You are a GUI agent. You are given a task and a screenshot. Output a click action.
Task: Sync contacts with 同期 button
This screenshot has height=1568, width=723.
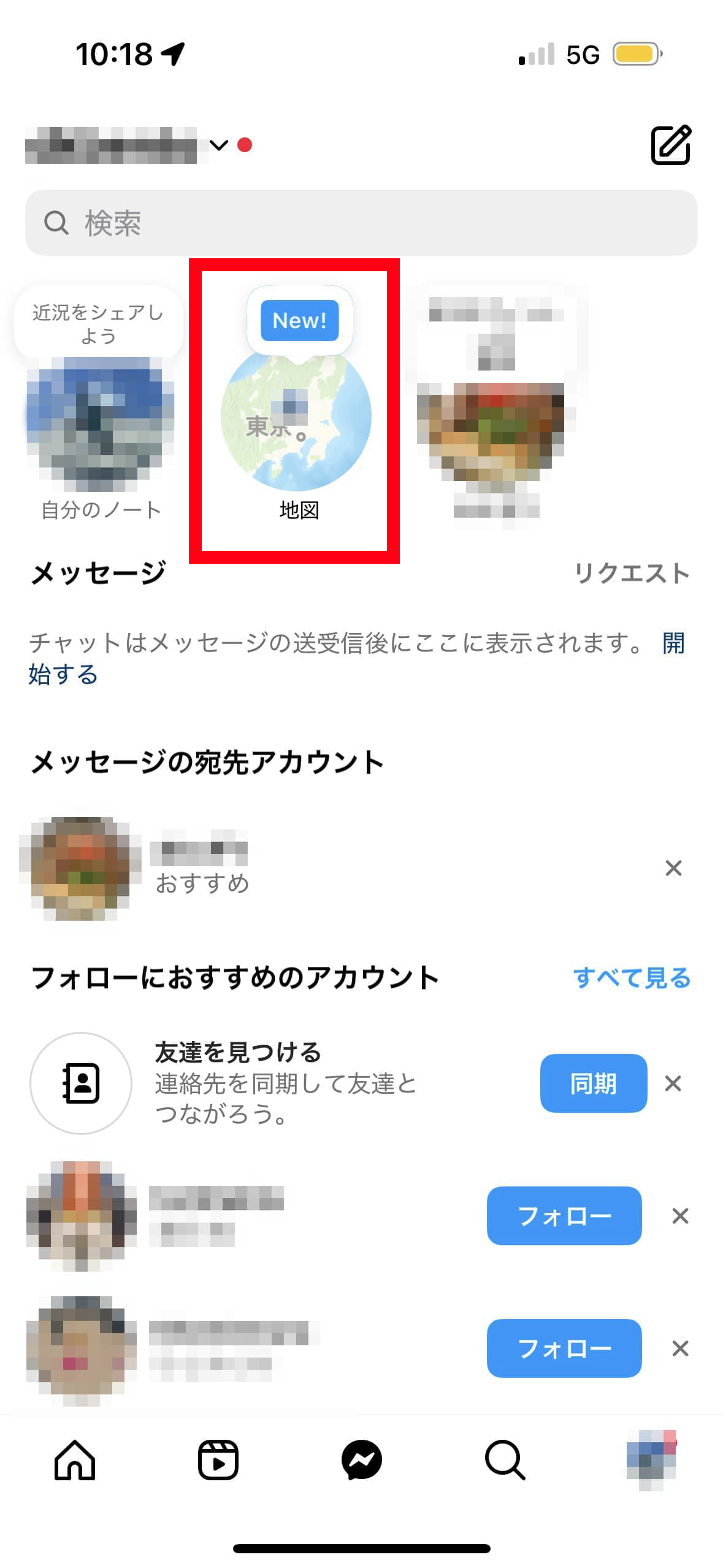pos(593,1083)
